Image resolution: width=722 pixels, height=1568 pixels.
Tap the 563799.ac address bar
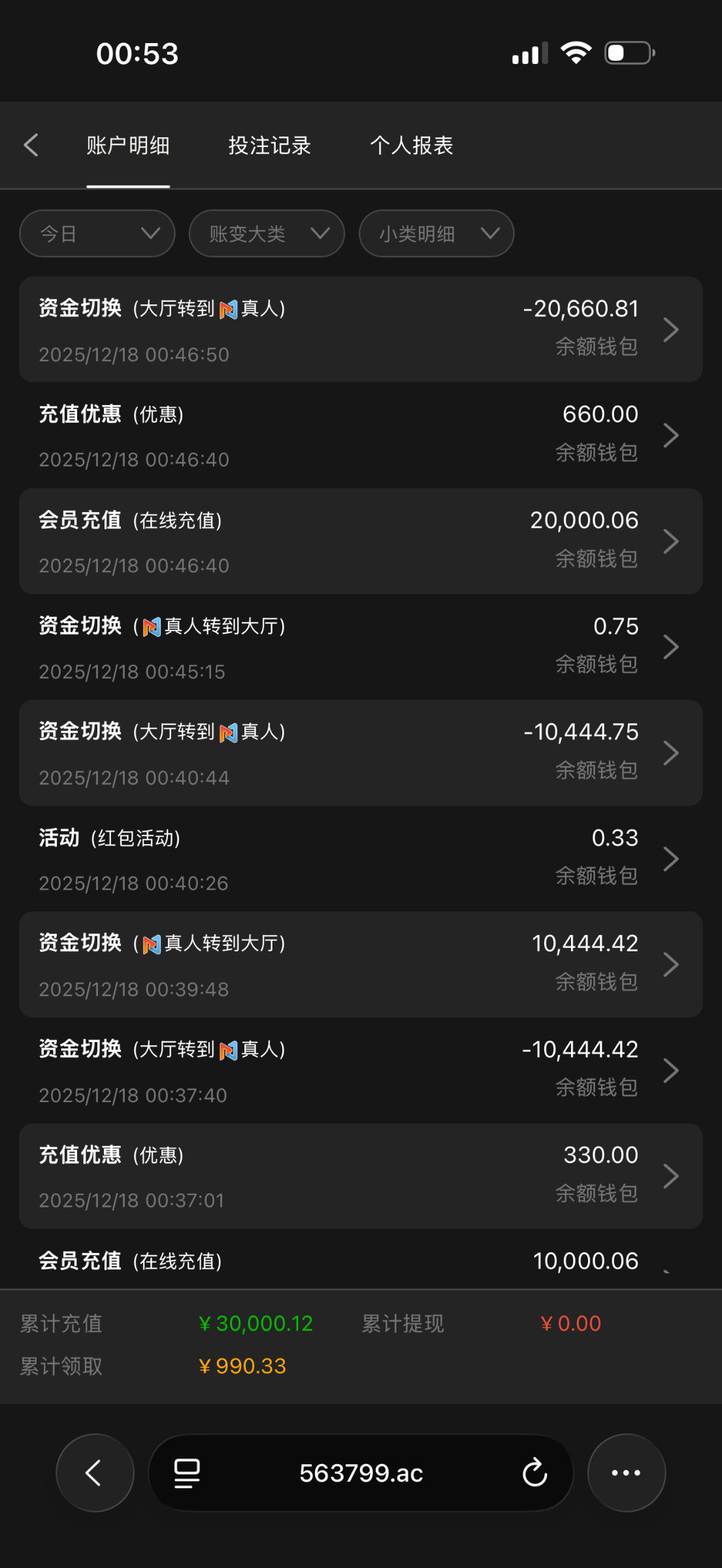click(361, 1473)
